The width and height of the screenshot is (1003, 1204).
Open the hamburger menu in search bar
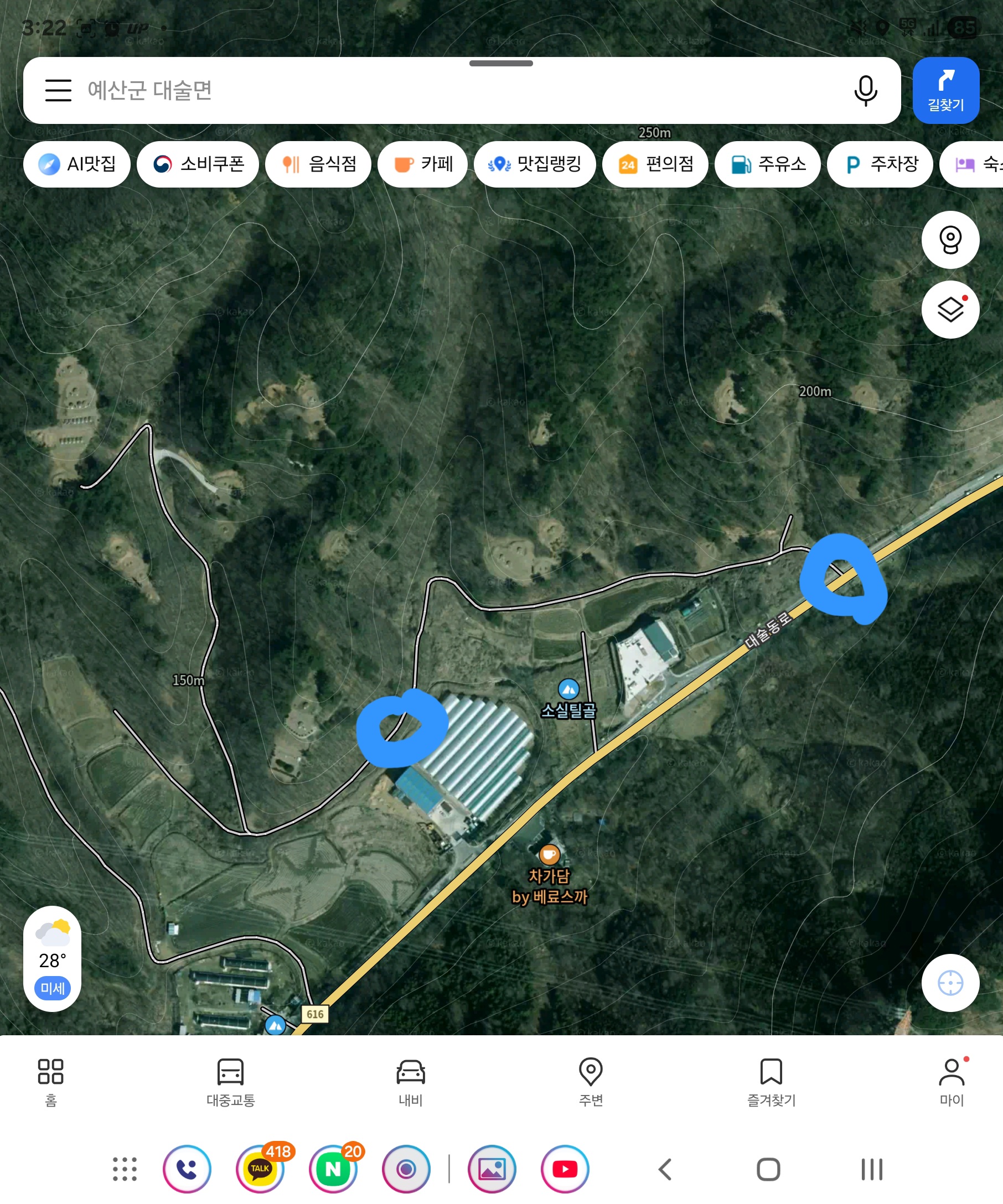coord(58,91)
